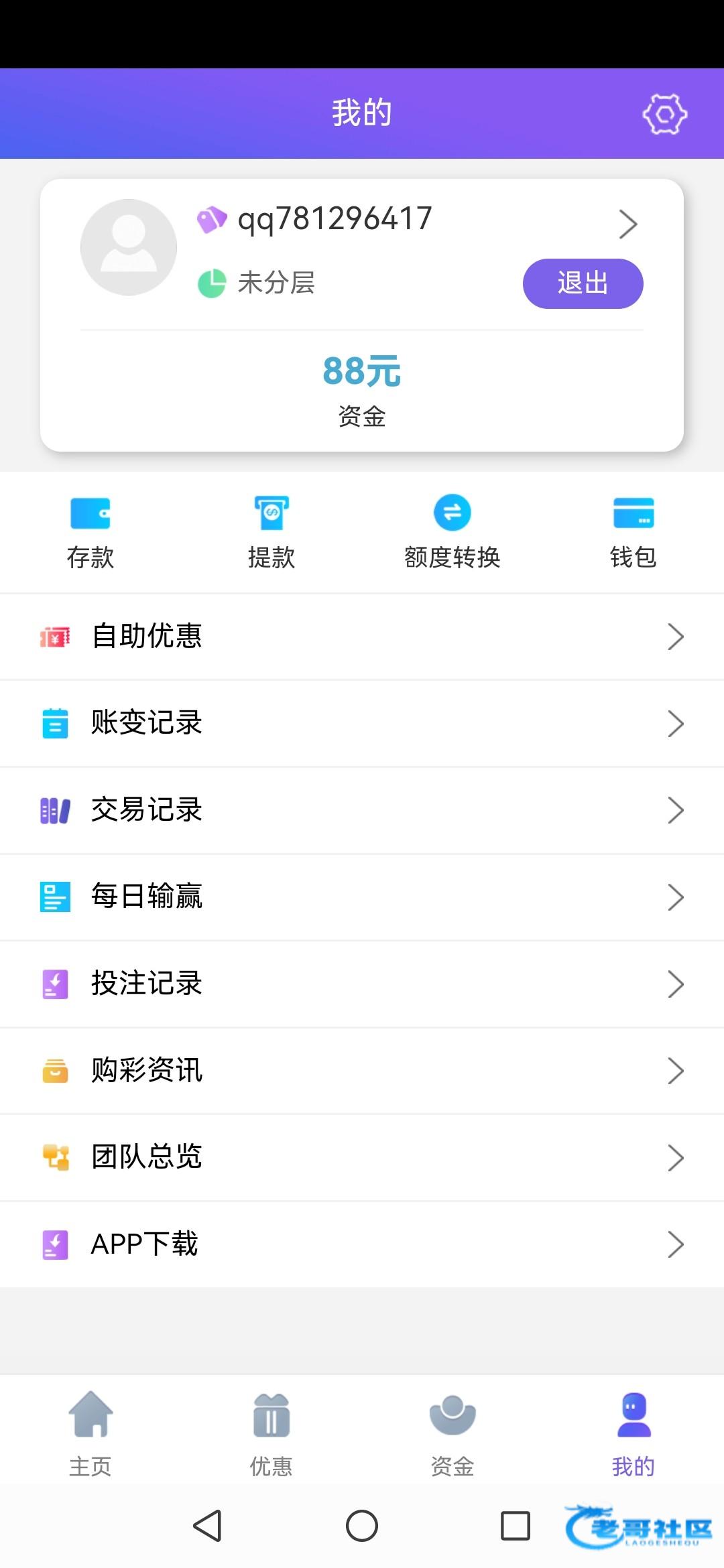Go back using the system back button

208,1526
